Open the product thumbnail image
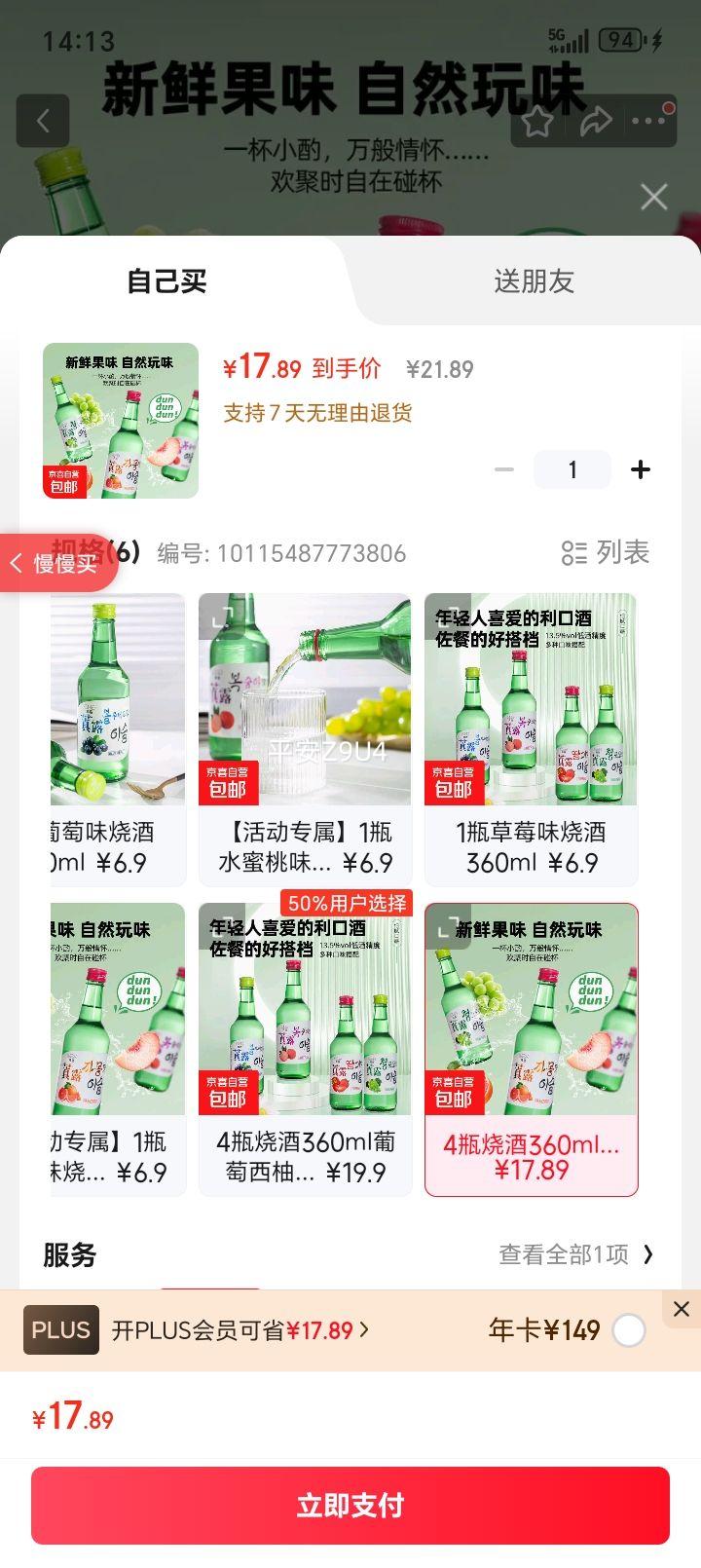This screenshot has width=701, height=1568. pyautogui.click(x=119, y=421)
